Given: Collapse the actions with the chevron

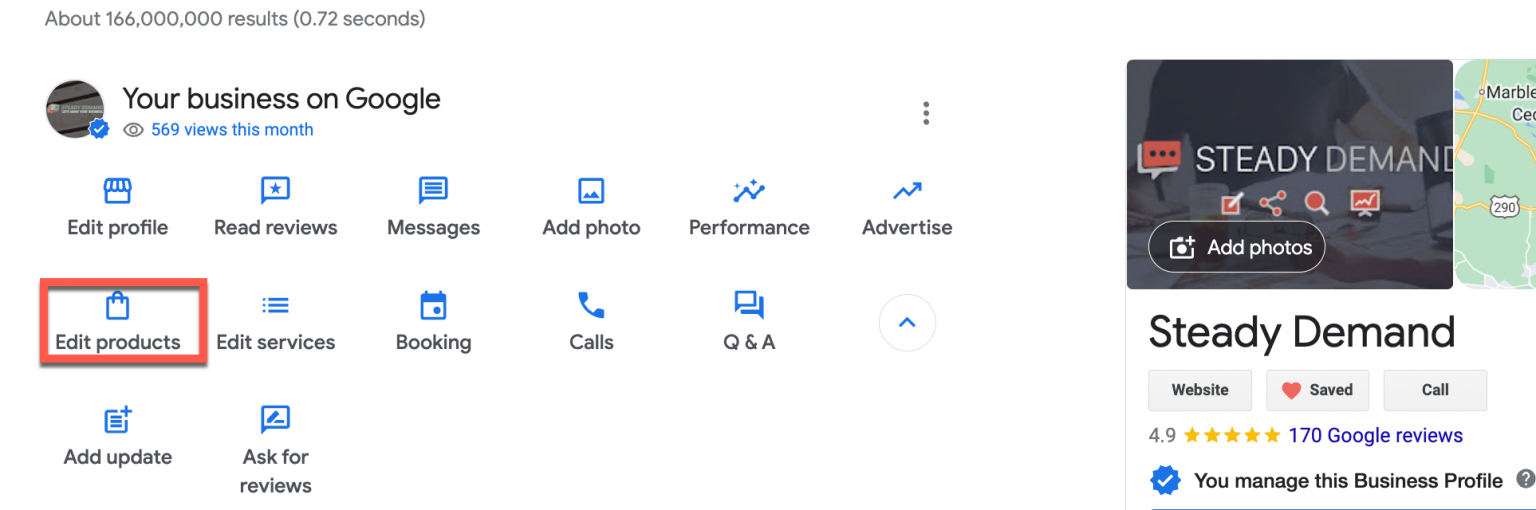Looking at the screenshot, I should coord(907,322).
